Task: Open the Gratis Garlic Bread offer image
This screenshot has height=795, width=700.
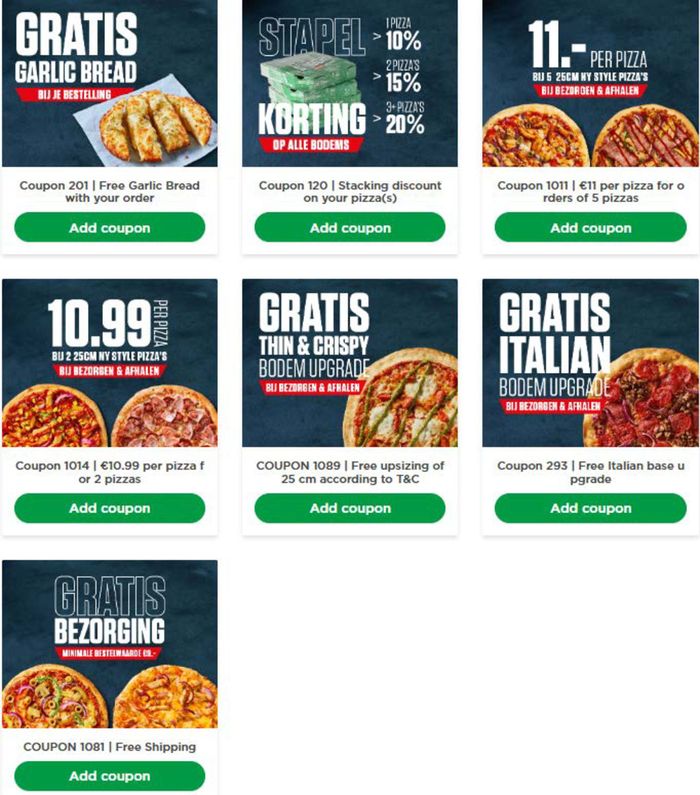Action: [109, 83]
